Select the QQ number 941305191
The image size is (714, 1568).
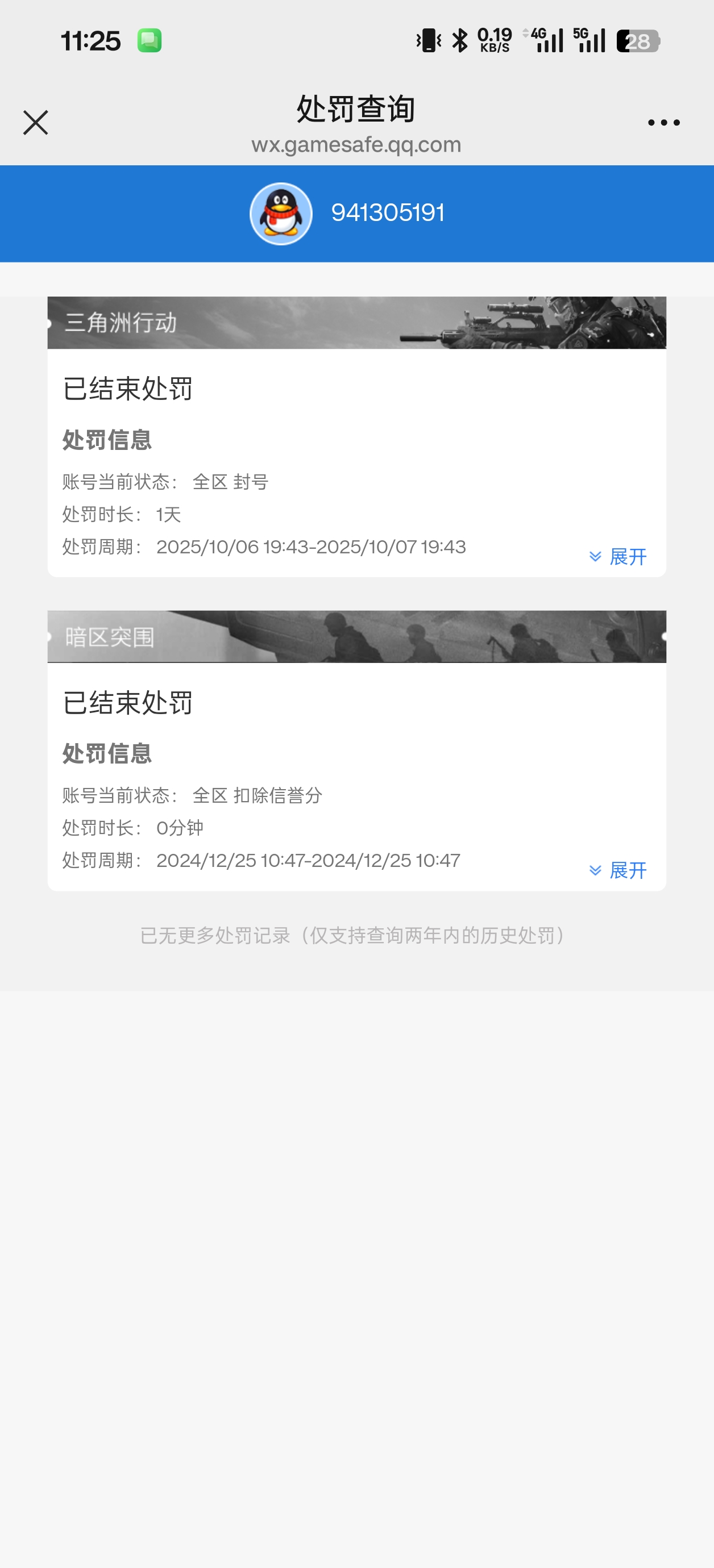388,213
